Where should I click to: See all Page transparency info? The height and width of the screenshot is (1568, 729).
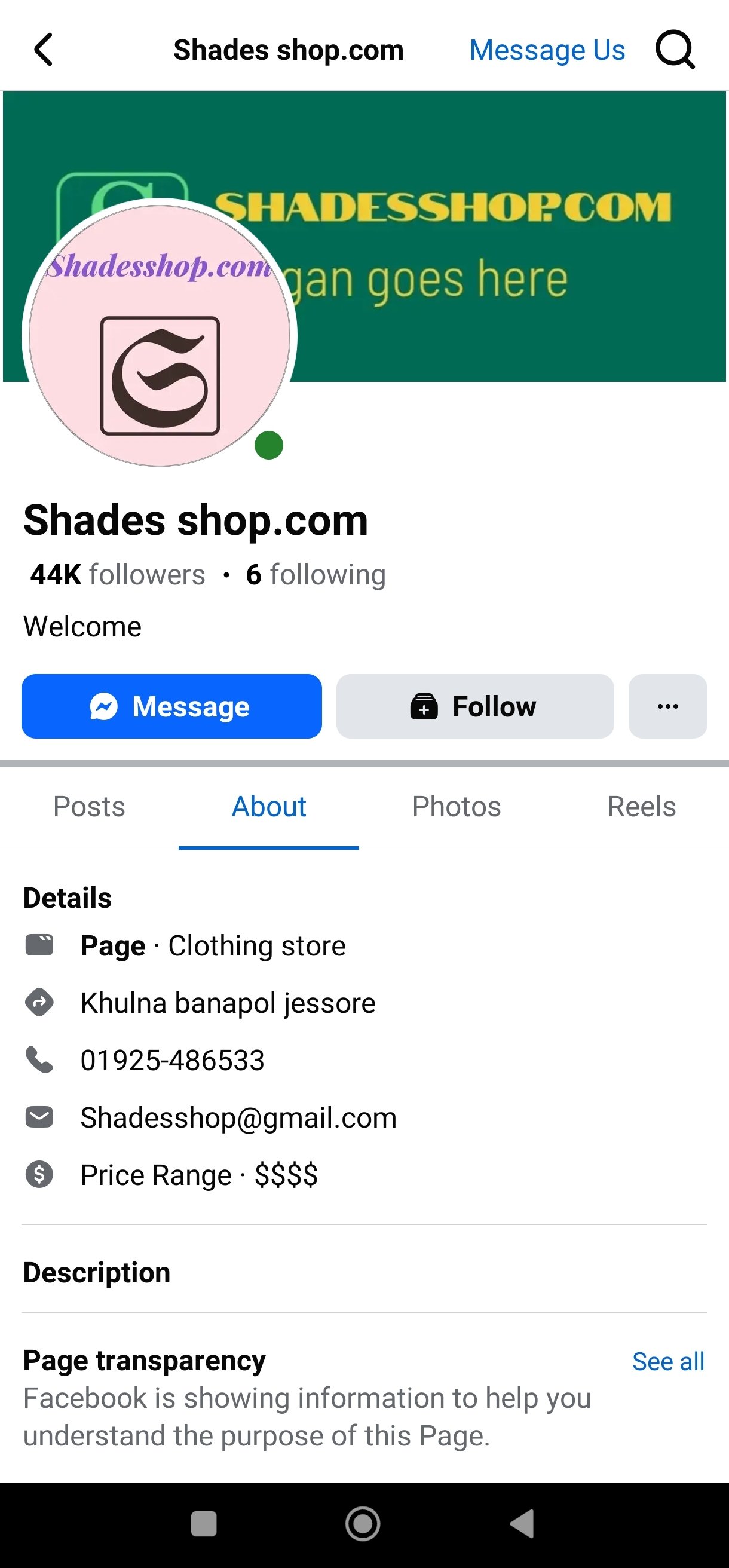[667, 1361]
